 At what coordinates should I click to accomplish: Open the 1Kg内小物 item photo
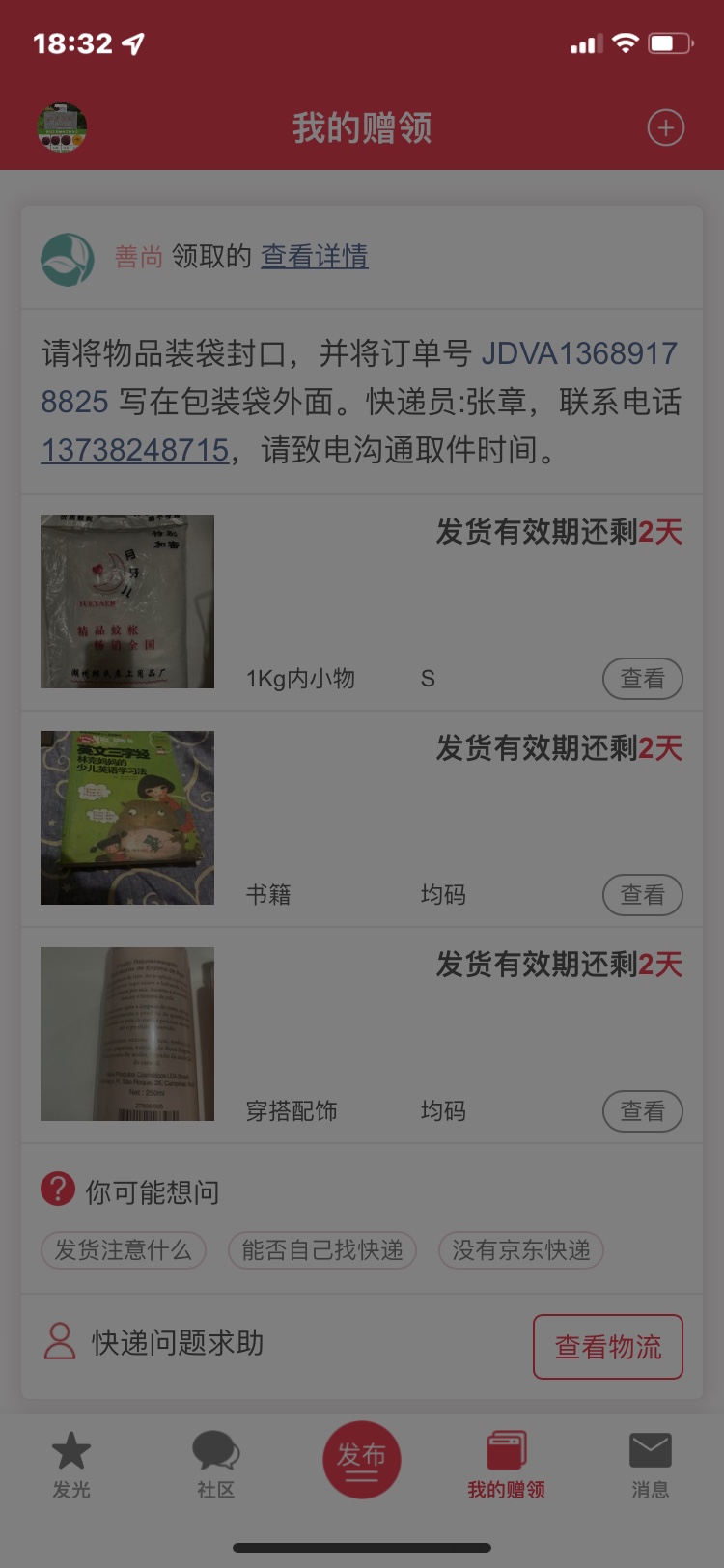point(127,602)
